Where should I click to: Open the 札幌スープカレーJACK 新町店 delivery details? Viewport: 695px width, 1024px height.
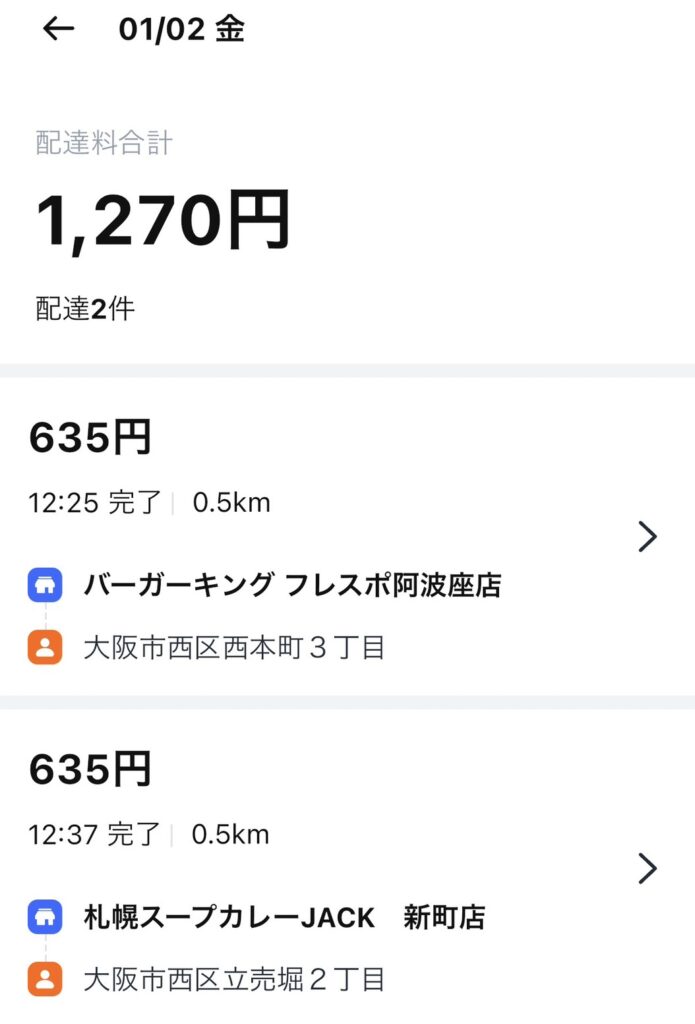[x=648, y=869]
